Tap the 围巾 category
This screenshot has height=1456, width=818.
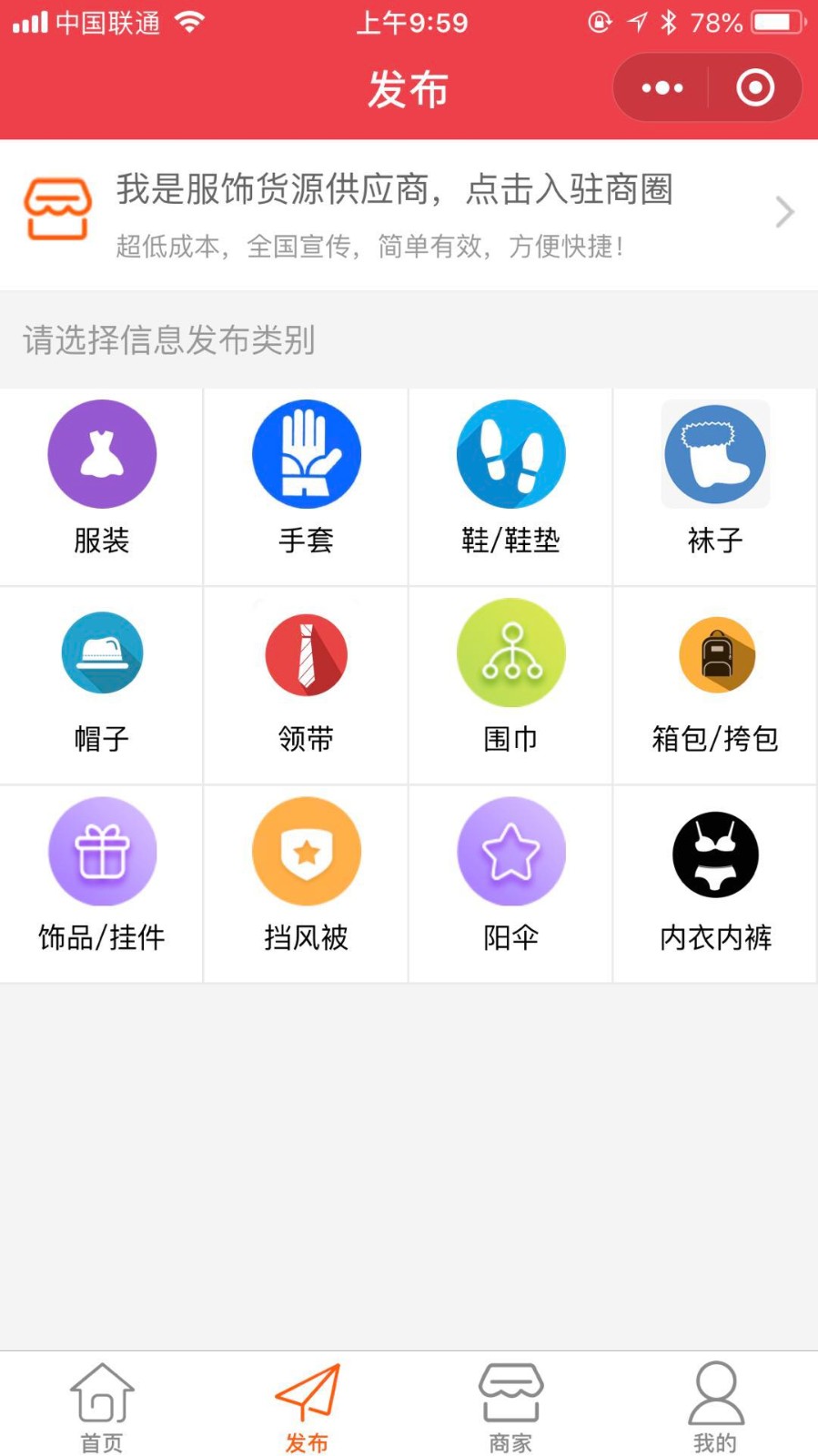(x=510, y=685)
